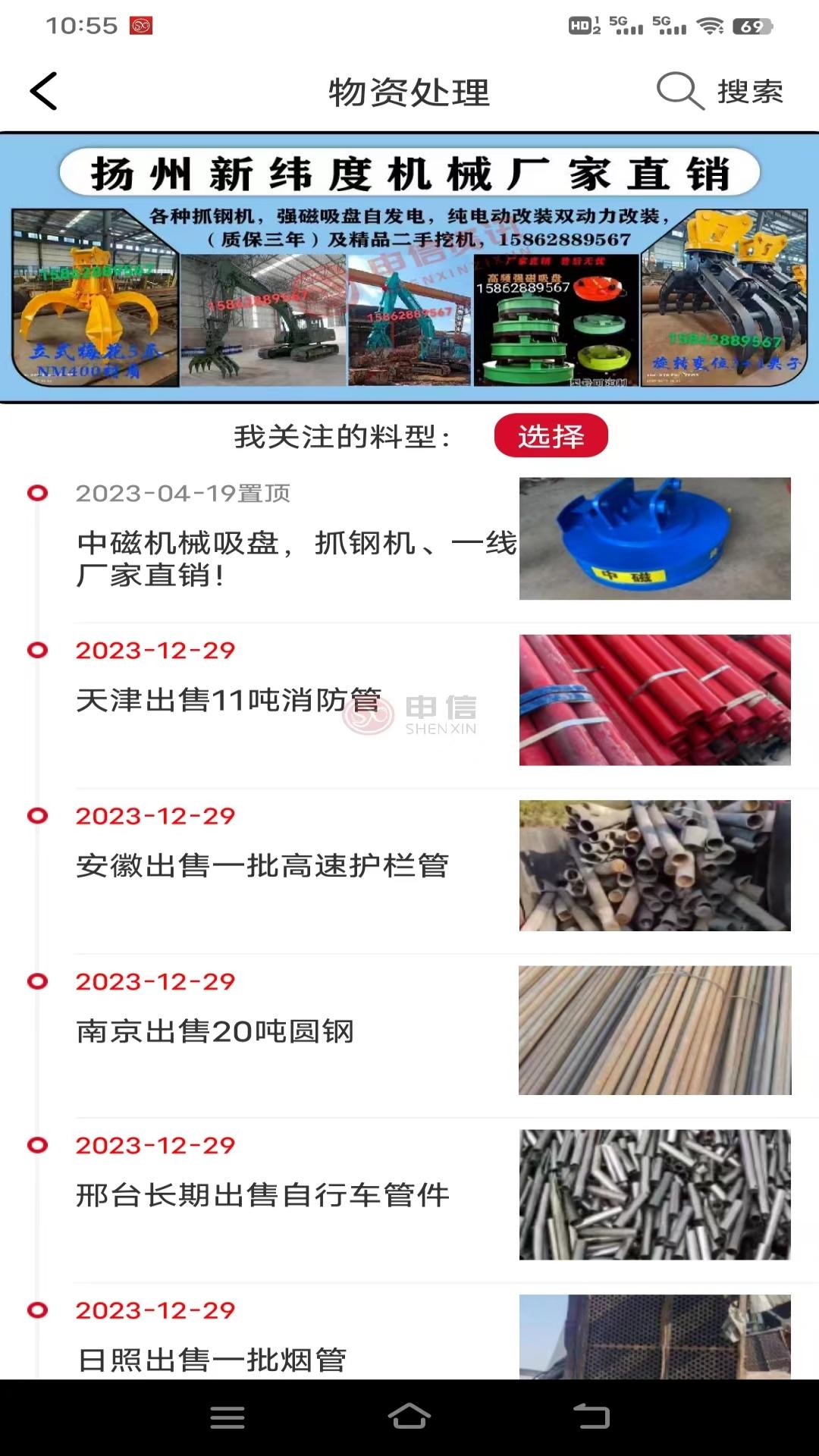Open the 南京出售20吨圆钢 listing
This screenshot has height=1456, width=819.
(215, 1030)
